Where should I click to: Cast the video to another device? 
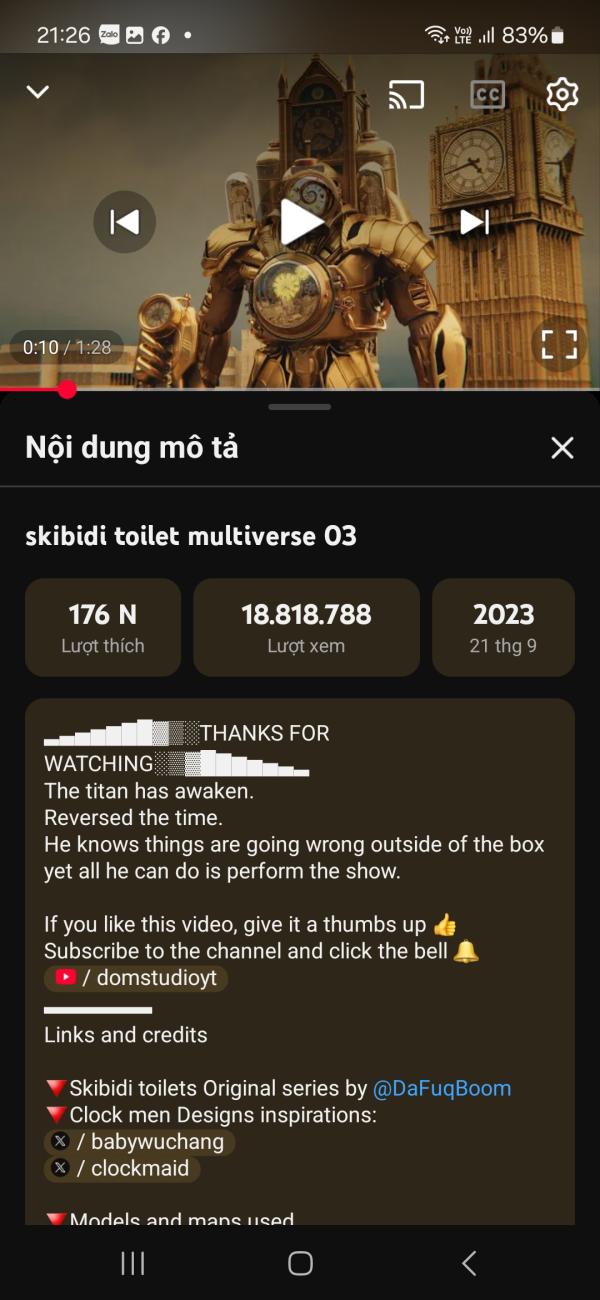[x=406, y=95]
